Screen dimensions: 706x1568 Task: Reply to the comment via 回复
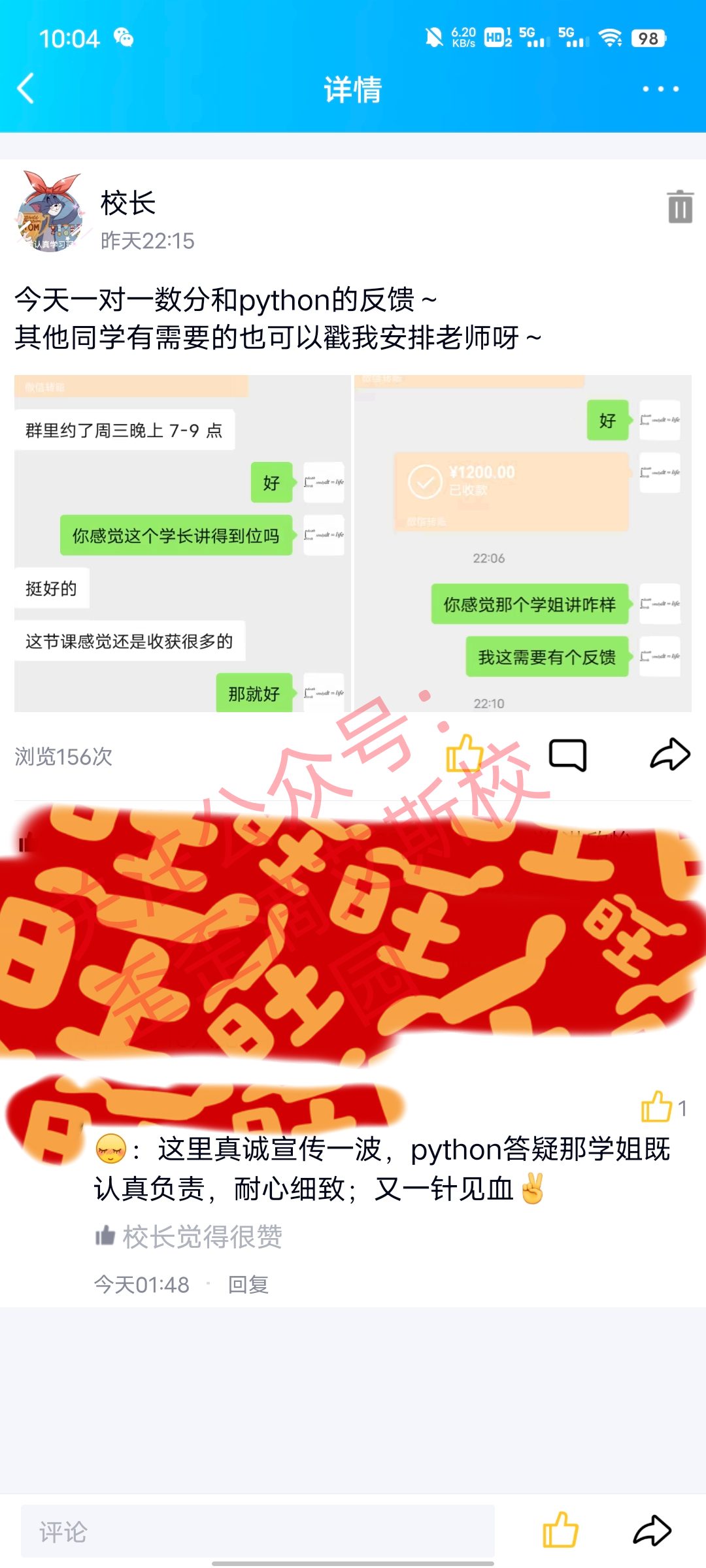pos(248,1284)
